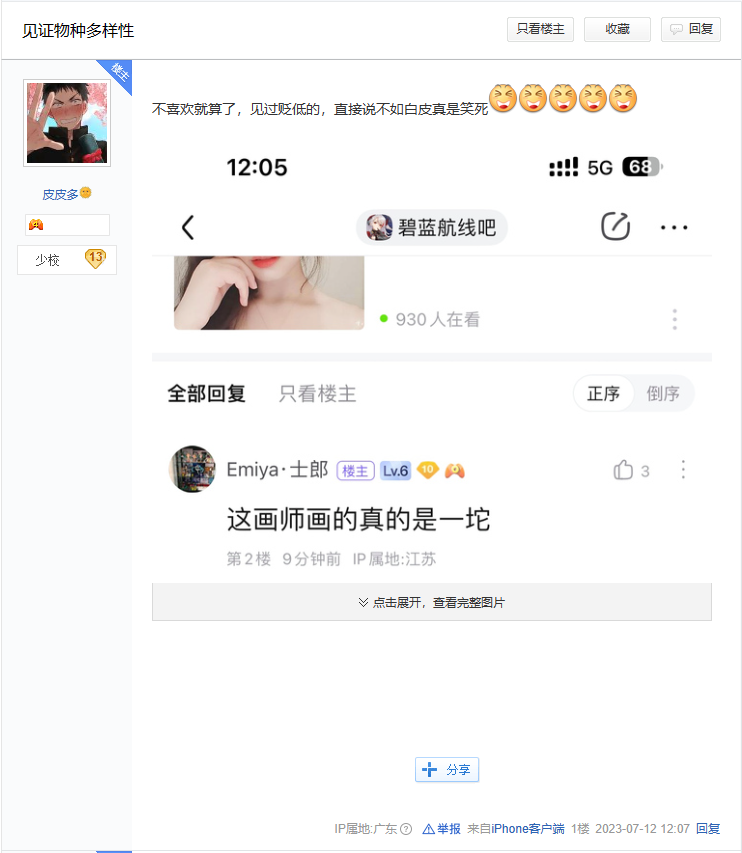Tap the 回复 button in top bar
The image size is (742, 853).
point(691,30)
